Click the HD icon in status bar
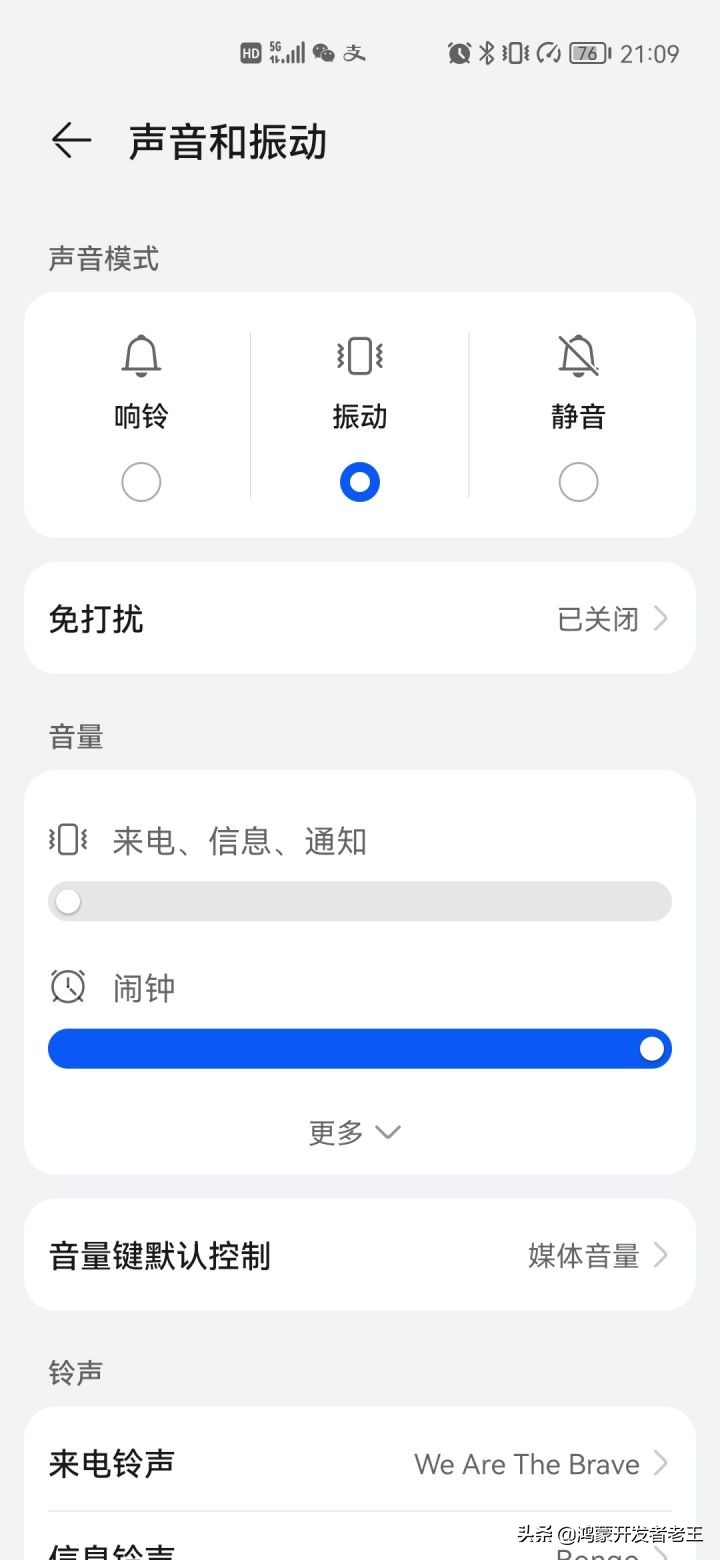The image size is (720, 1560). tap(249, 52)
